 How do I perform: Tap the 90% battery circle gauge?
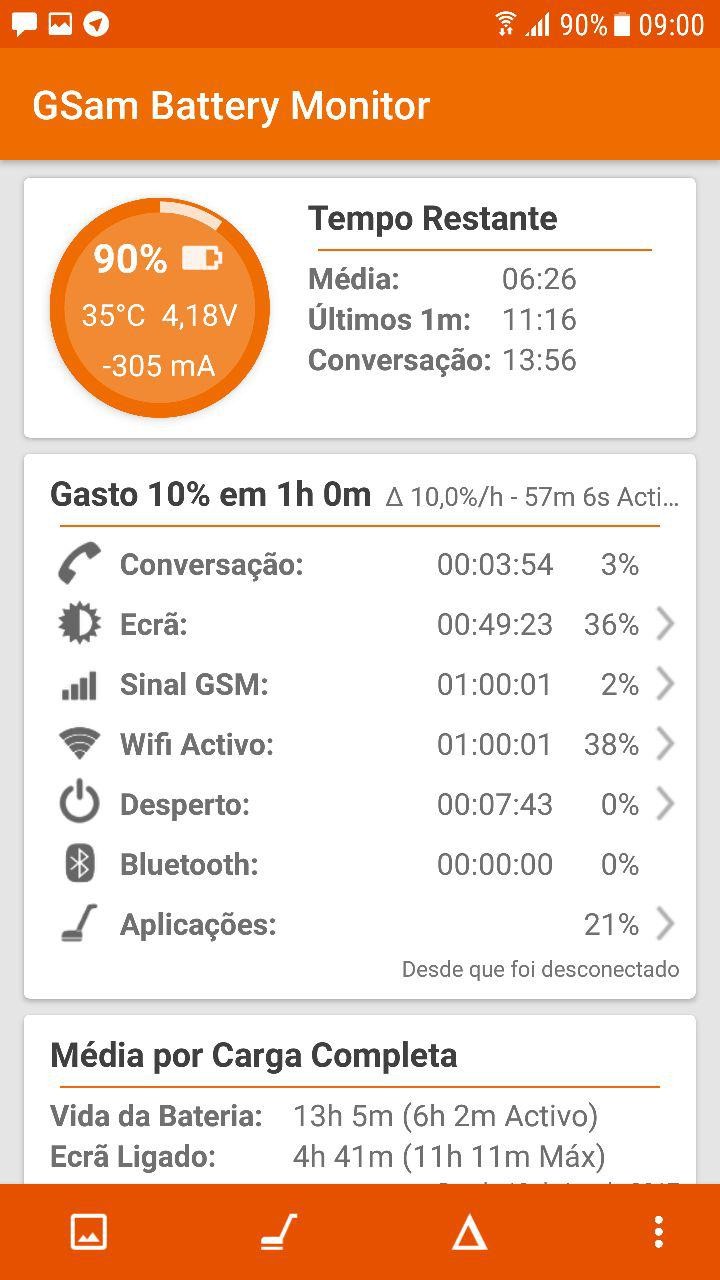pyautogui.click(x=160, y=308)
